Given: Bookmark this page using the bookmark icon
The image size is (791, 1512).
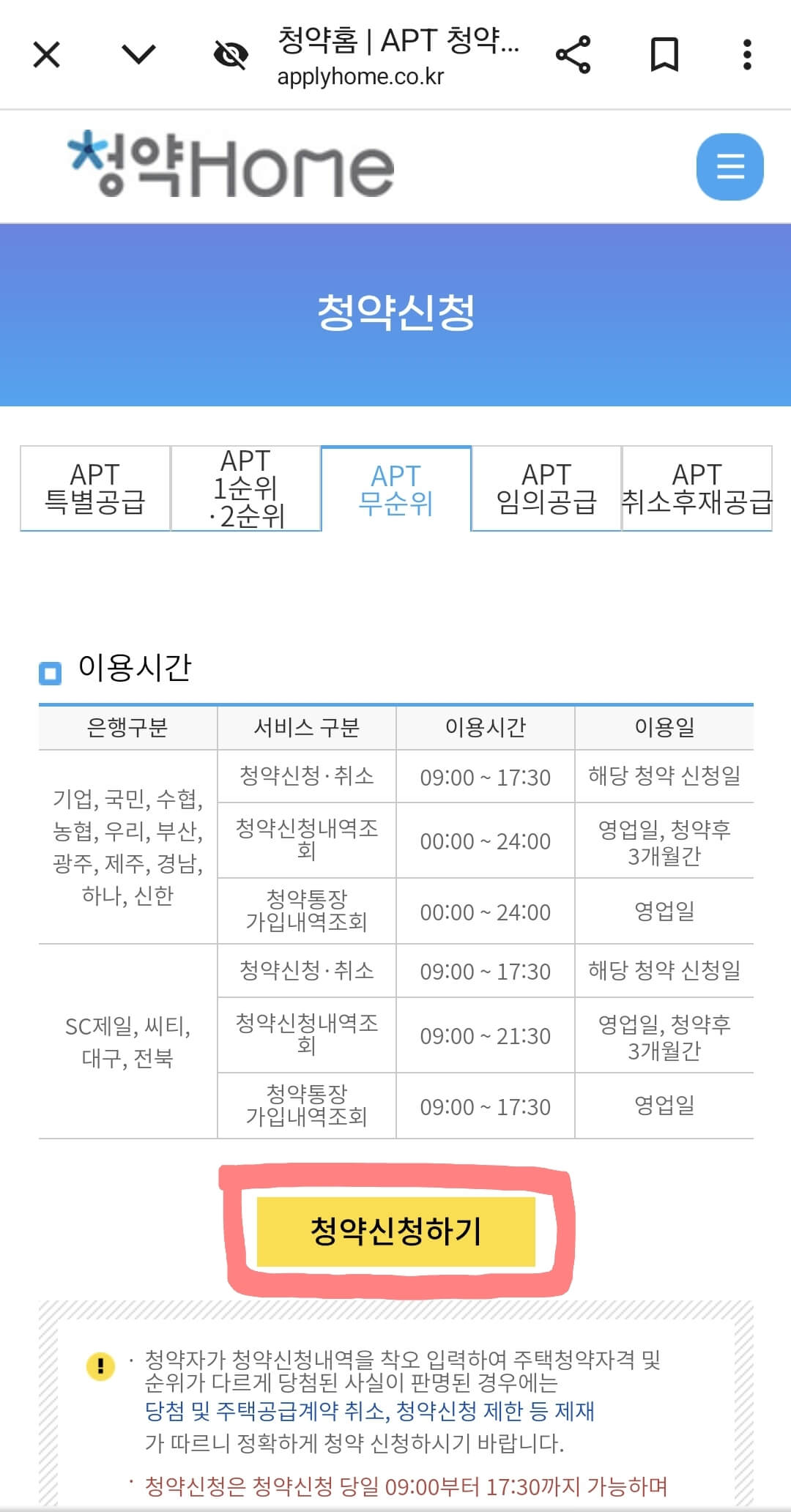Looking at the screenshot, I should (x=664, y=55).
